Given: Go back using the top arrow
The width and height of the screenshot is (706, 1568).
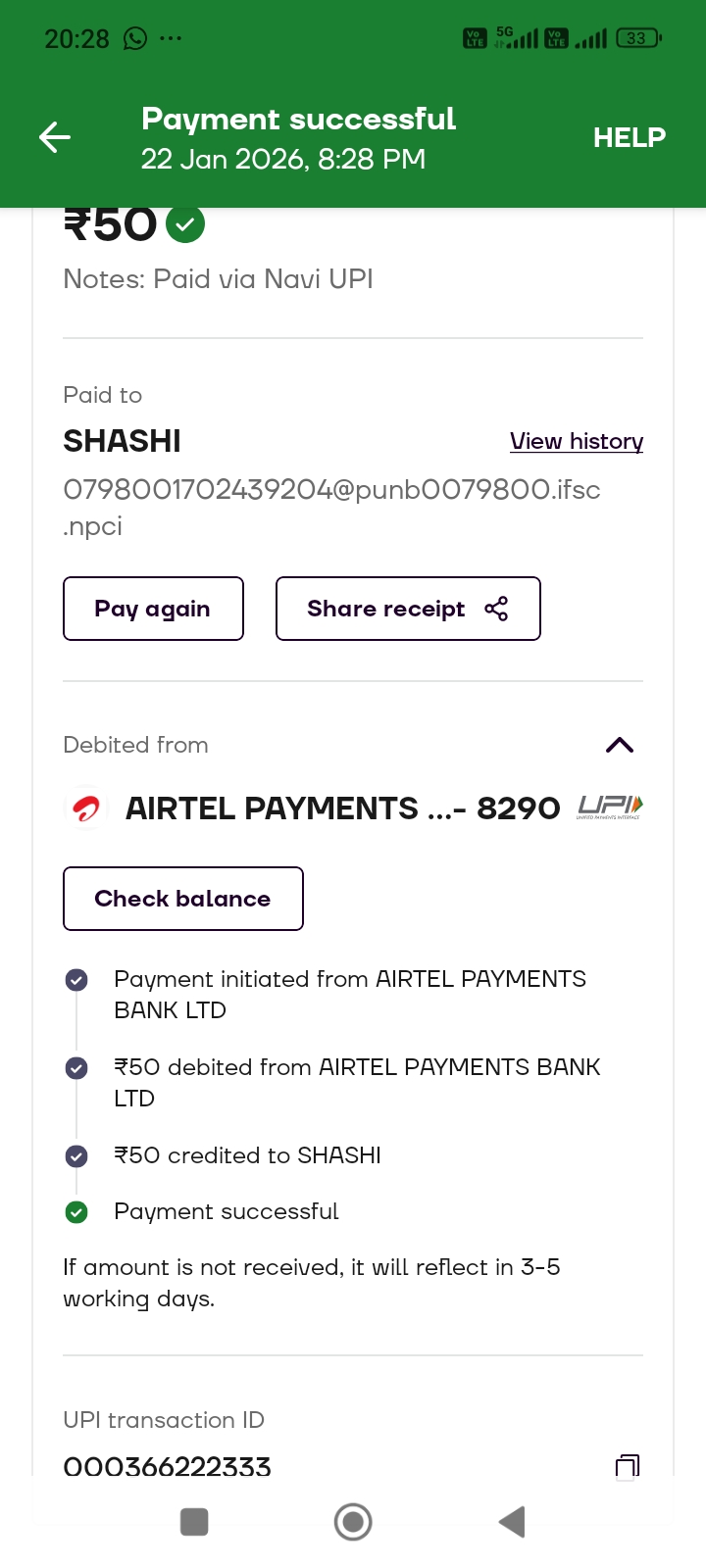Looking at the screenshot, I should [x=55, y=137].
